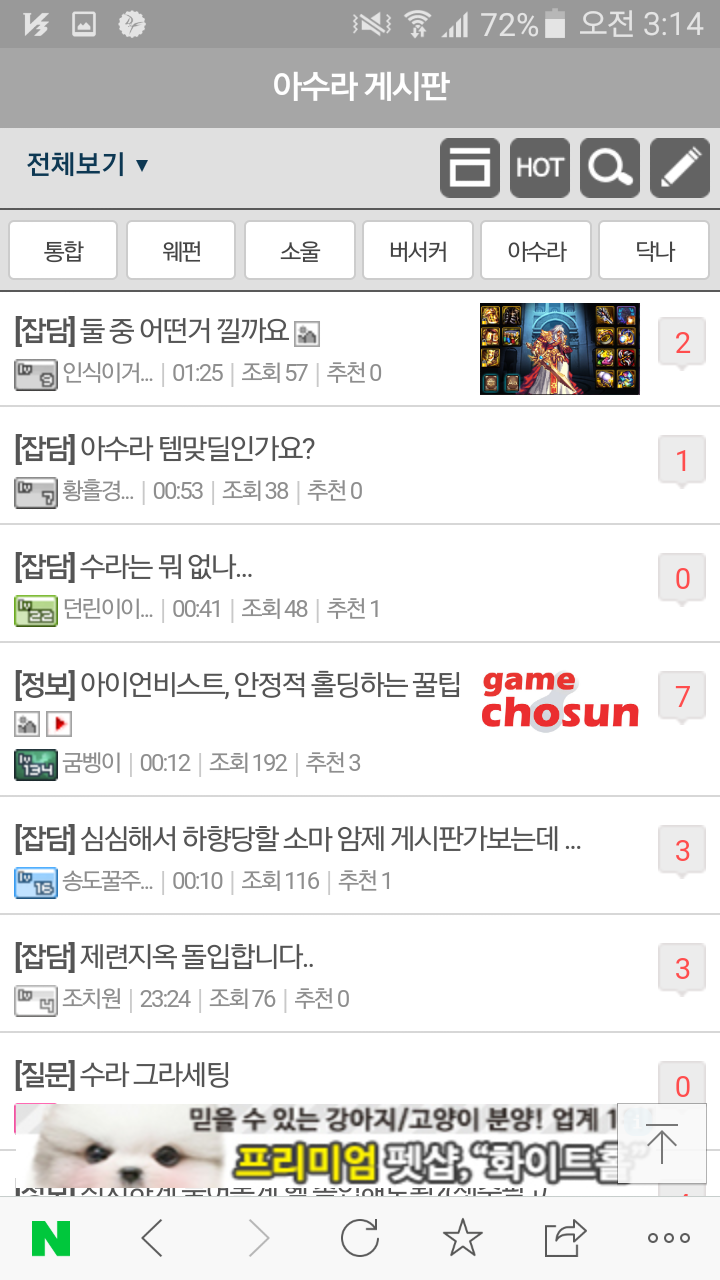
Task: Switch to the 닥나 tab
Action: [x=654, y=250]
